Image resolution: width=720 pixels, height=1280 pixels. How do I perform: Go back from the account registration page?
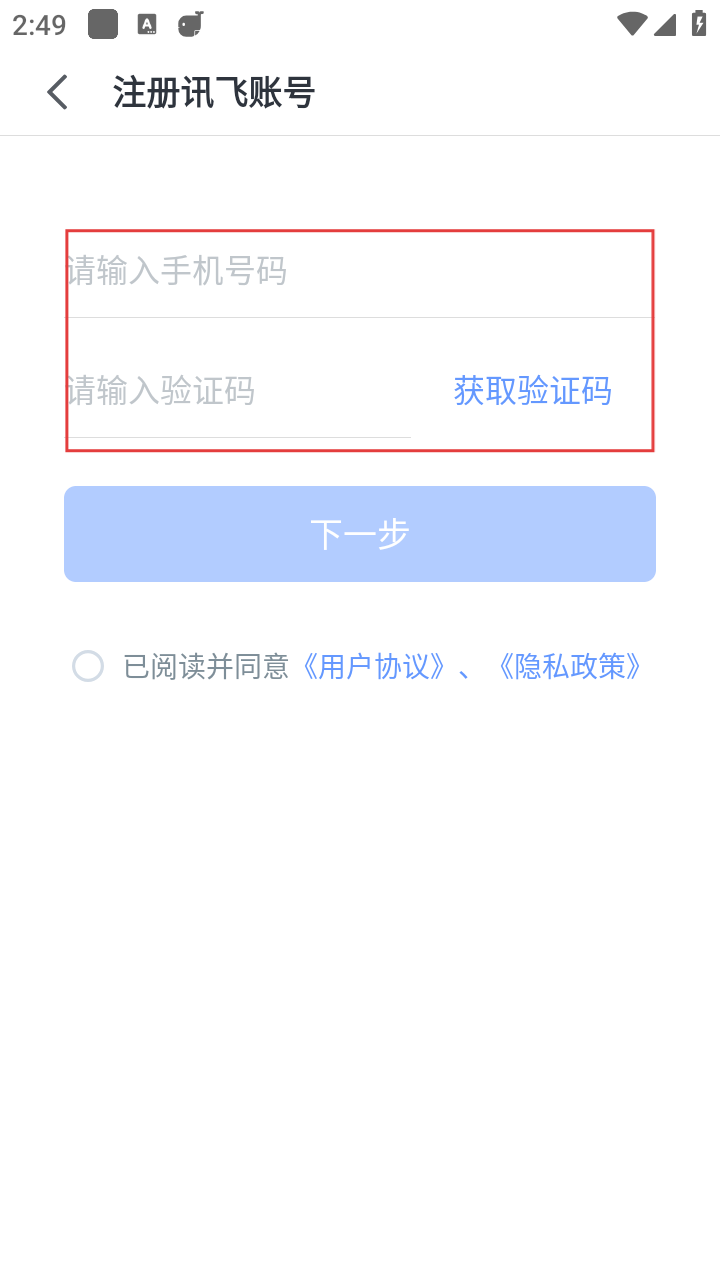coord(58,93)
